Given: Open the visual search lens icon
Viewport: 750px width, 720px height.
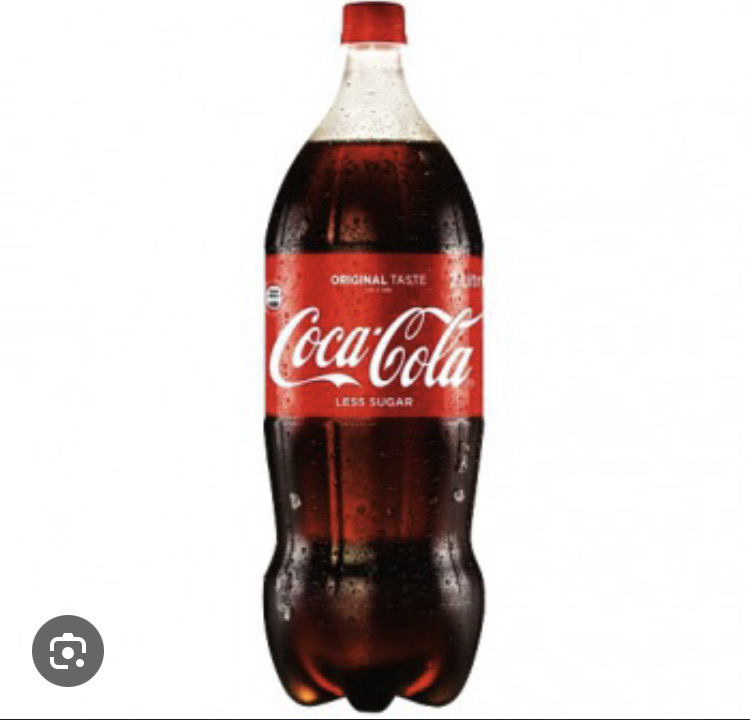Looking at the screenshot, I should 68,650.
